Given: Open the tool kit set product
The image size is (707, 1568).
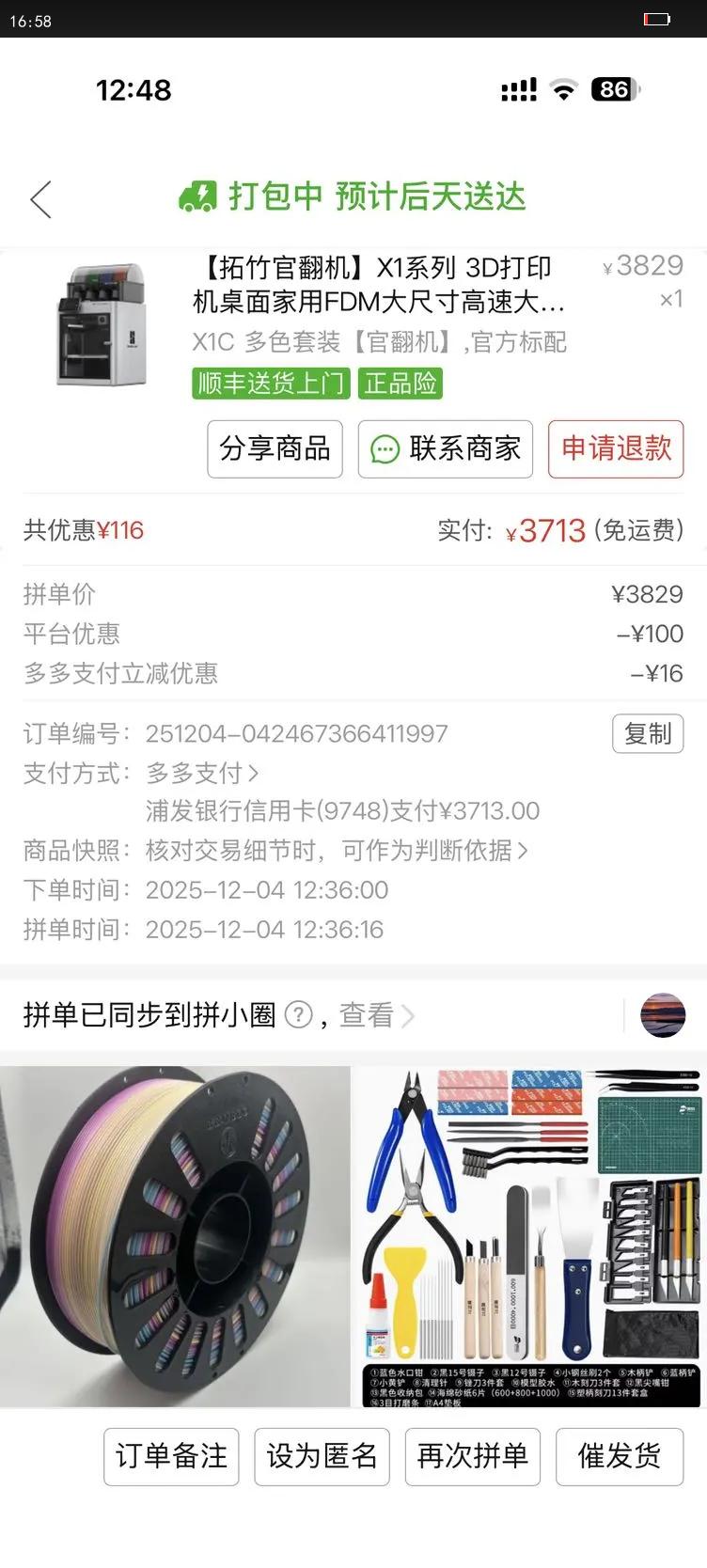Looking at the screenshot, I should (531, 1235).
